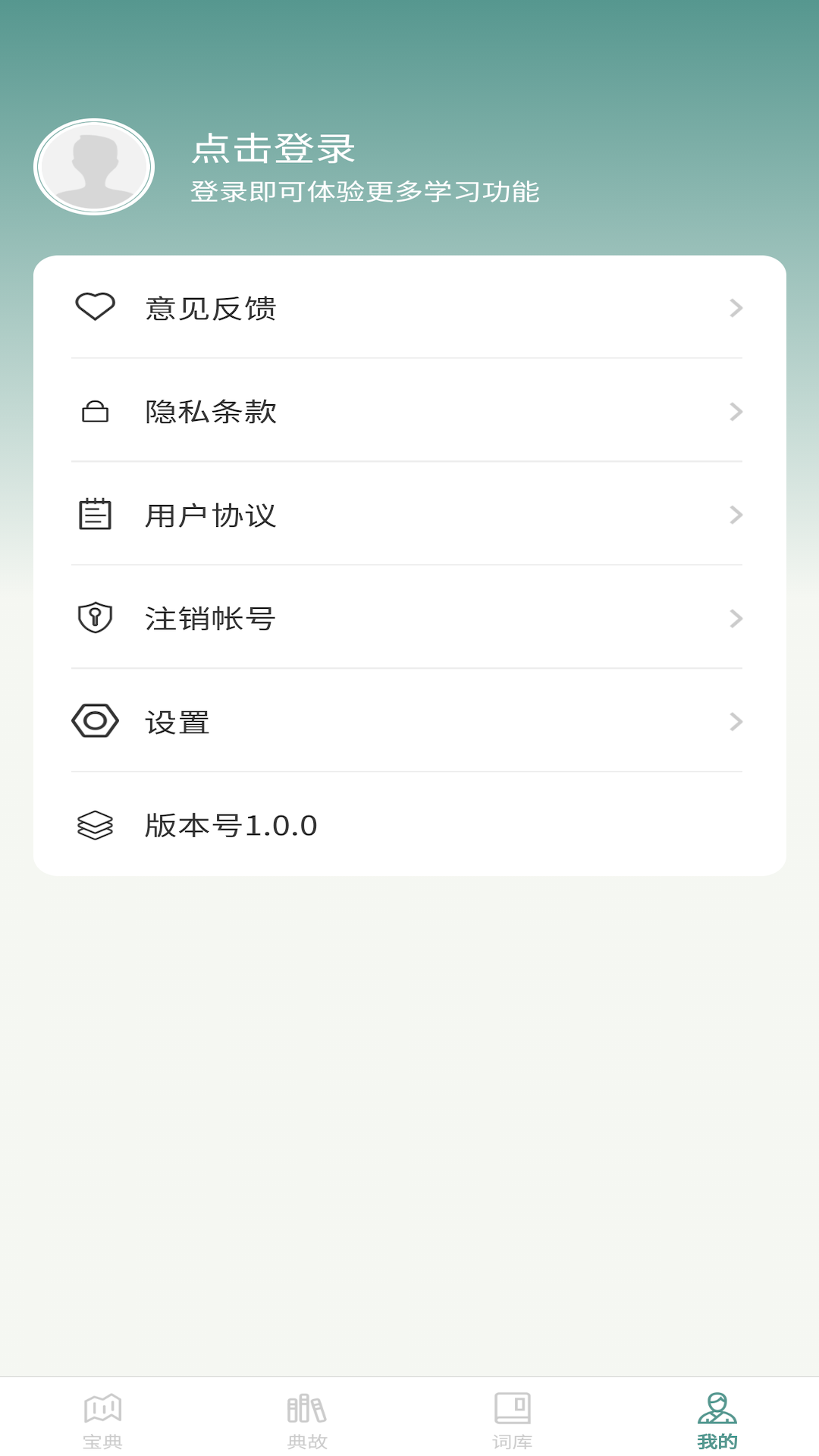This screenshot has width=819, height=1456.
Task: Open the 意见反馈 feedback page
Action: tap(409, 308)
